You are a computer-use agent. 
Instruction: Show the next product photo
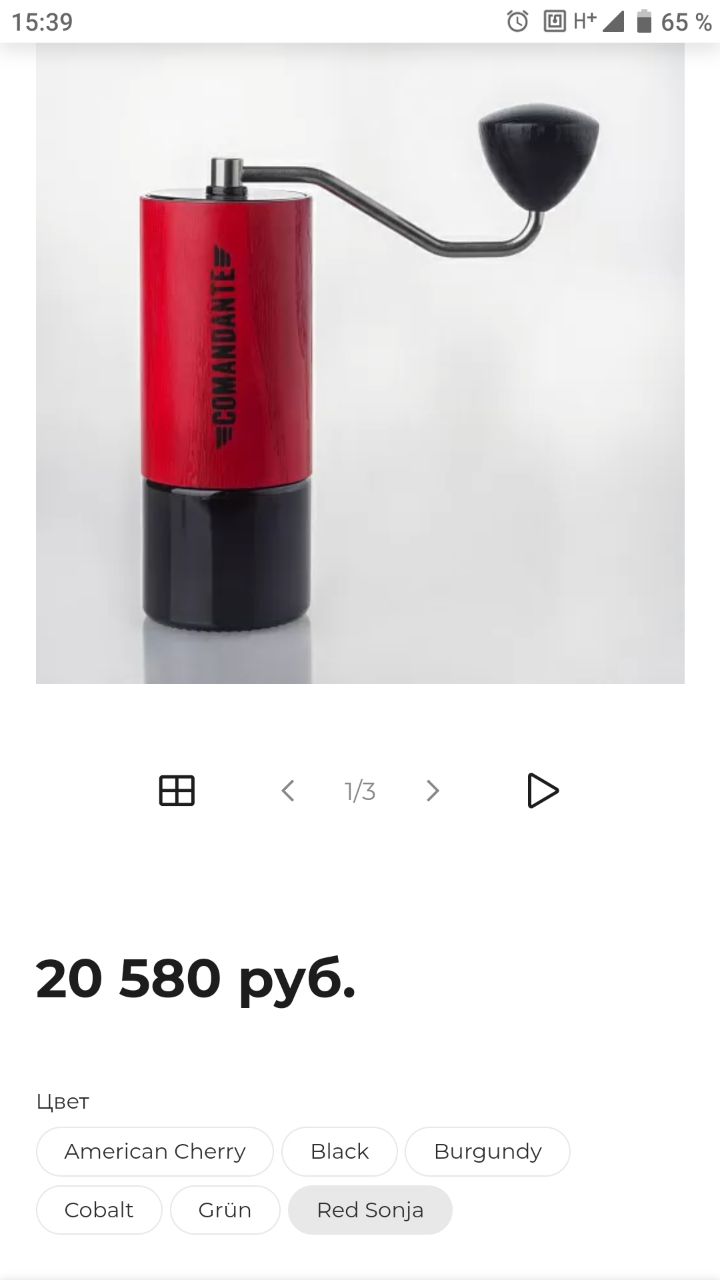click(x=433, y=791)
